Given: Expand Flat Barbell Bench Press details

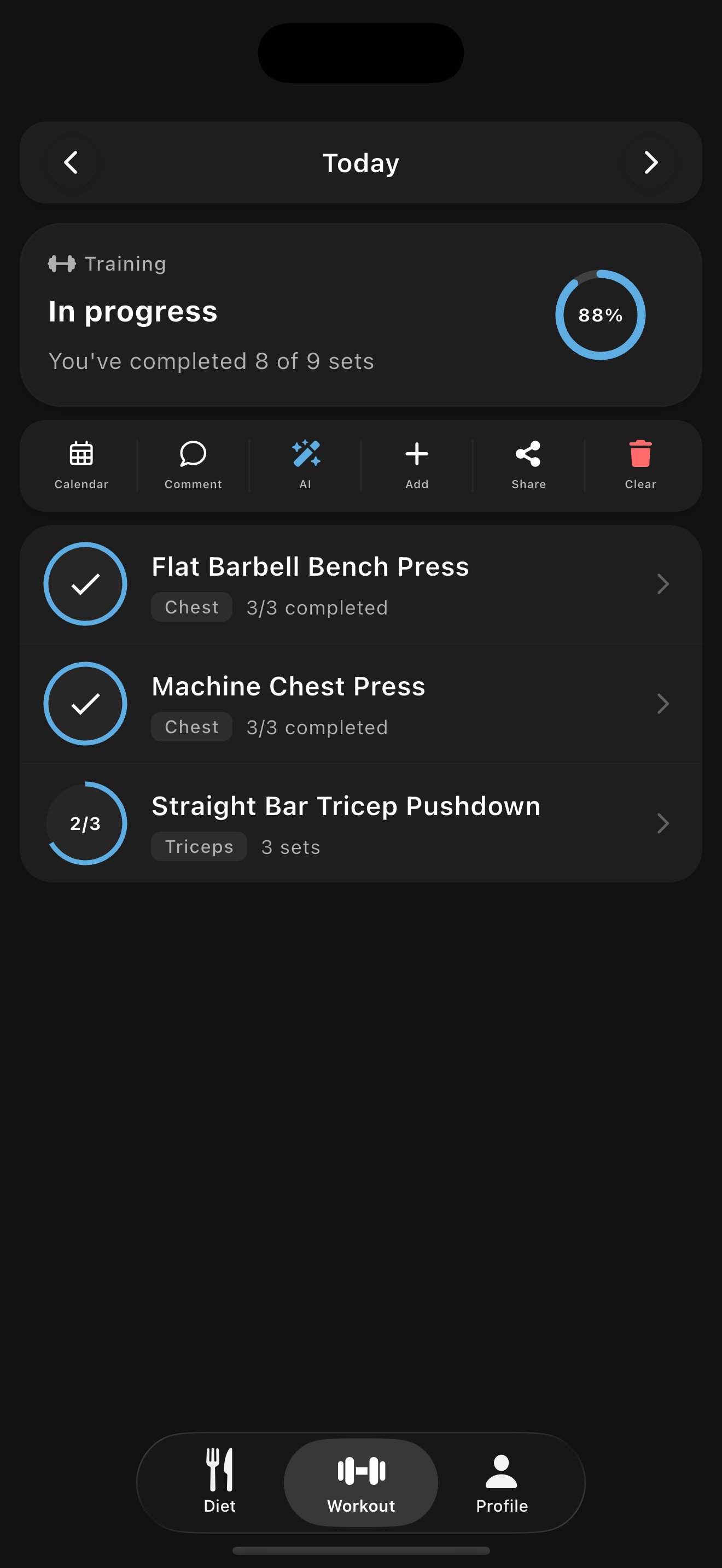Looking at the screenshot, I should 663,584.
